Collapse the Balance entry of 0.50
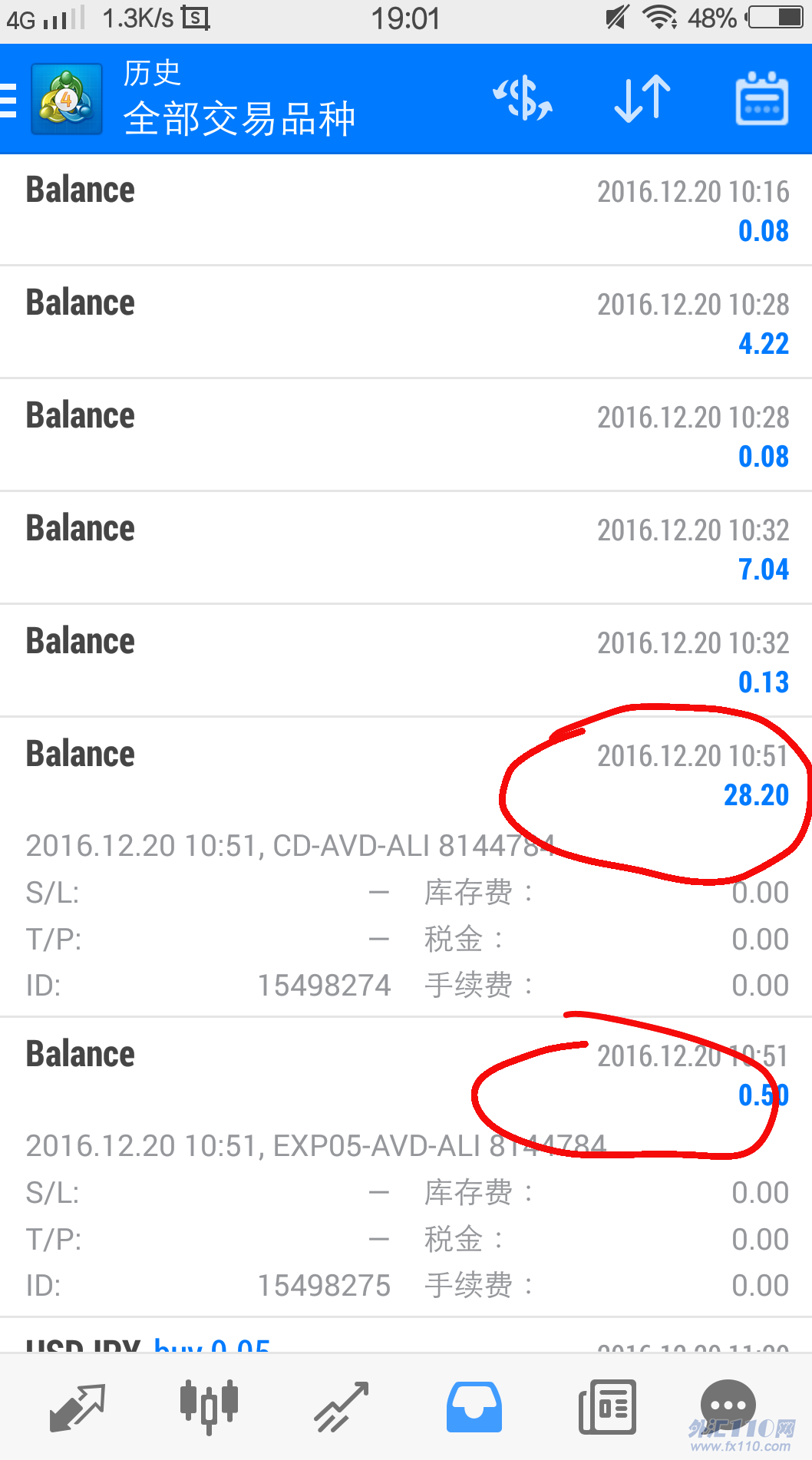This screenshot has width=812, height=1460. pos(406,1168)
